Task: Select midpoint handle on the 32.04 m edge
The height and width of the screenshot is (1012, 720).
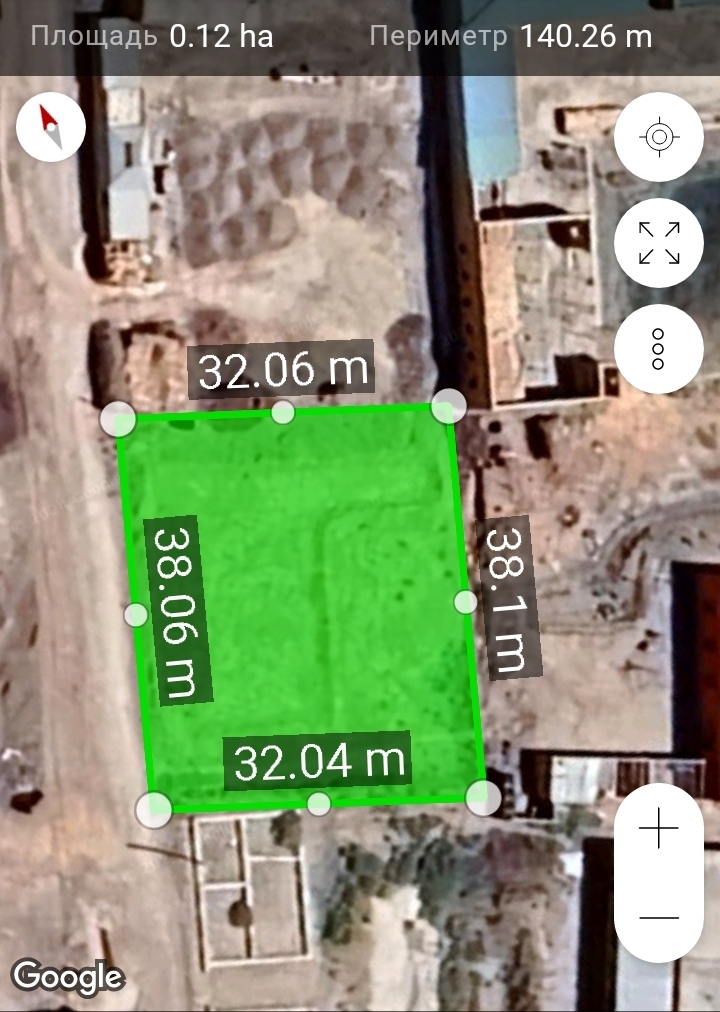Action: [319, 803]
